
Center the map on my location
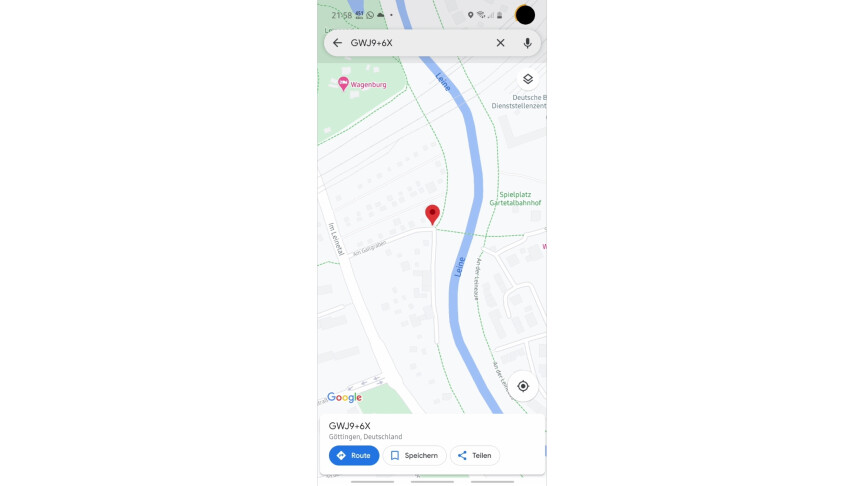tap(522, 386)
